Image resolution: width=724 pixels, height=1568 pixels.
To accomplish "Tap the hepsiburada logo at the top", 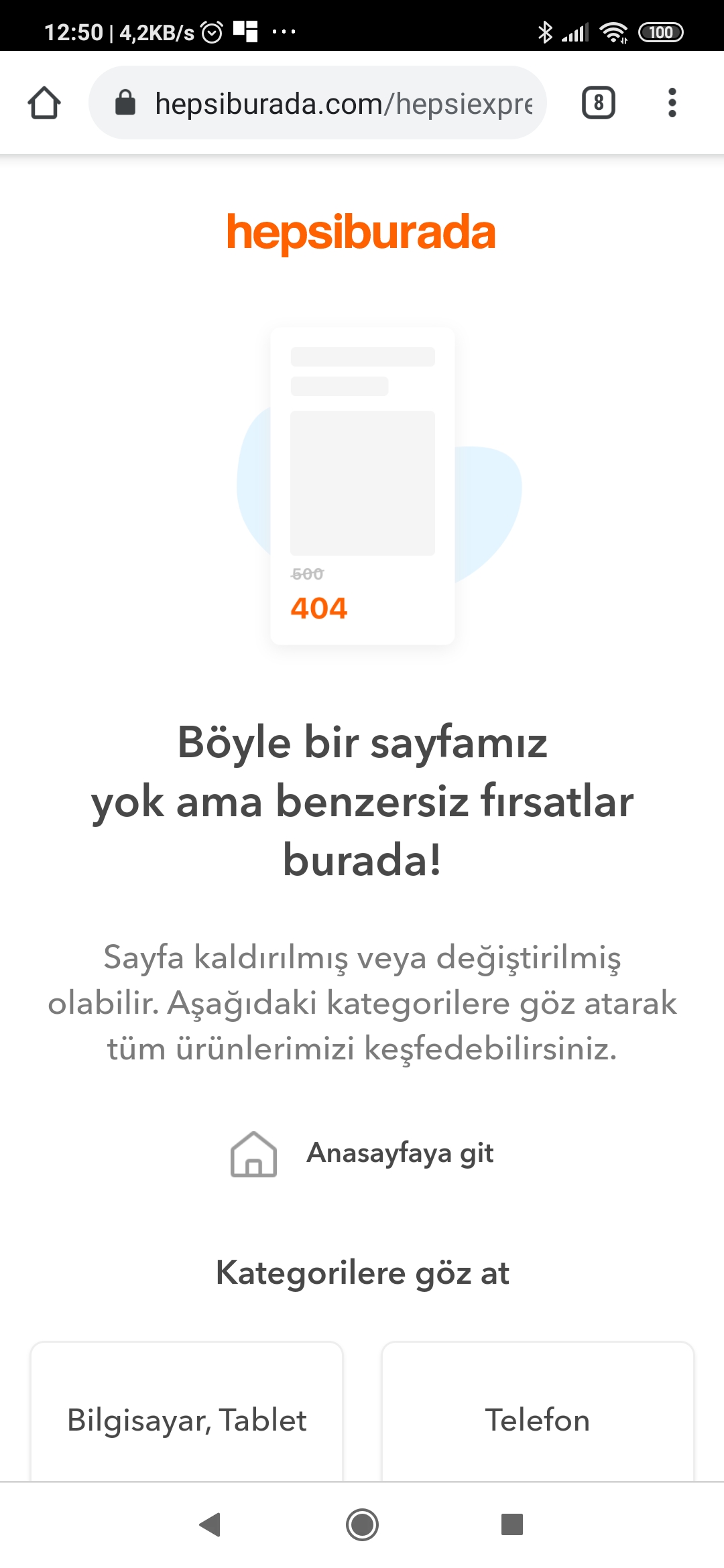I will click(x=361, y=233).
